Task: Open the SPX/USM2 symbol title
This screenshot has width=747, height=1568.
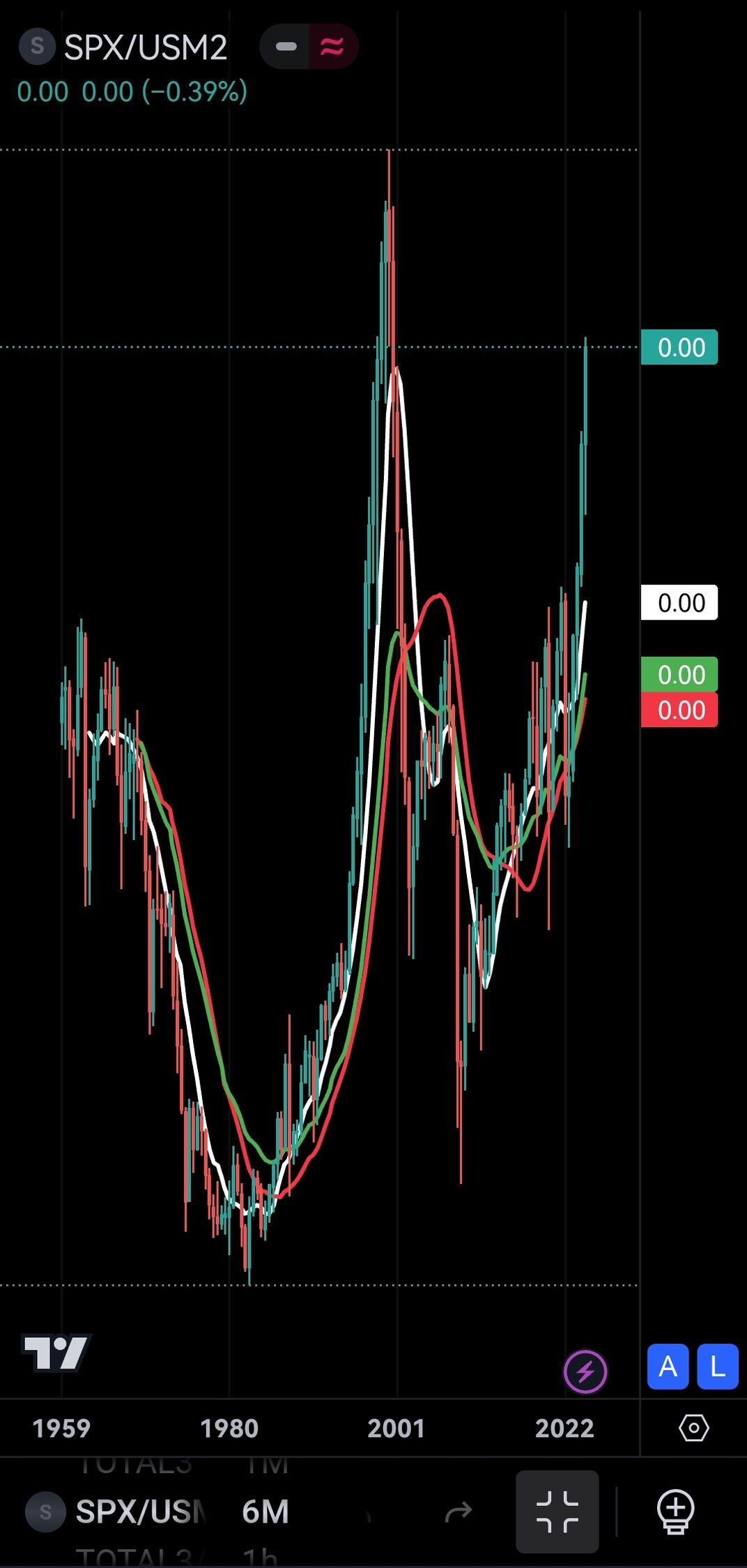Action: pos(146,47)
